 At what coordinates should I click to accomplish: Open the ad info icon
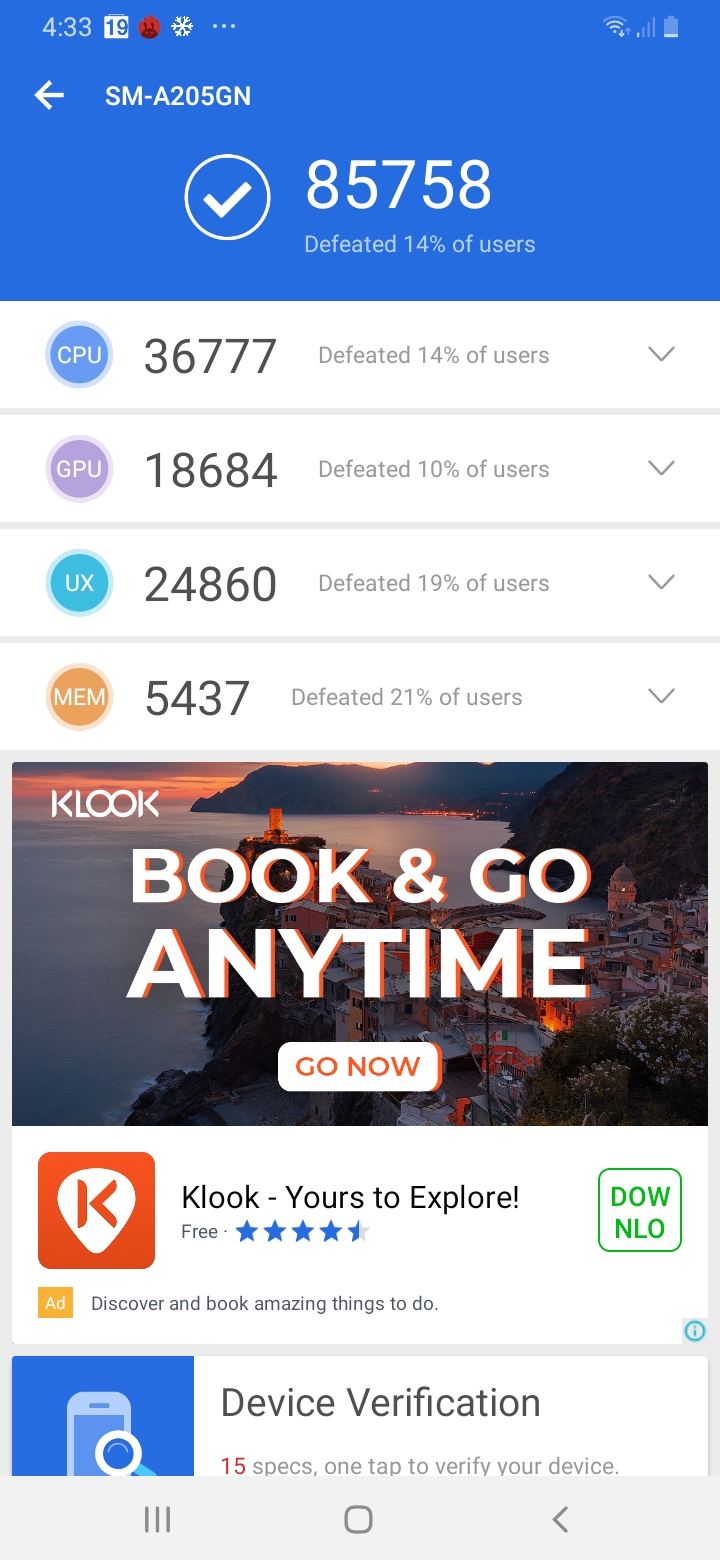tap(695, 1330)
